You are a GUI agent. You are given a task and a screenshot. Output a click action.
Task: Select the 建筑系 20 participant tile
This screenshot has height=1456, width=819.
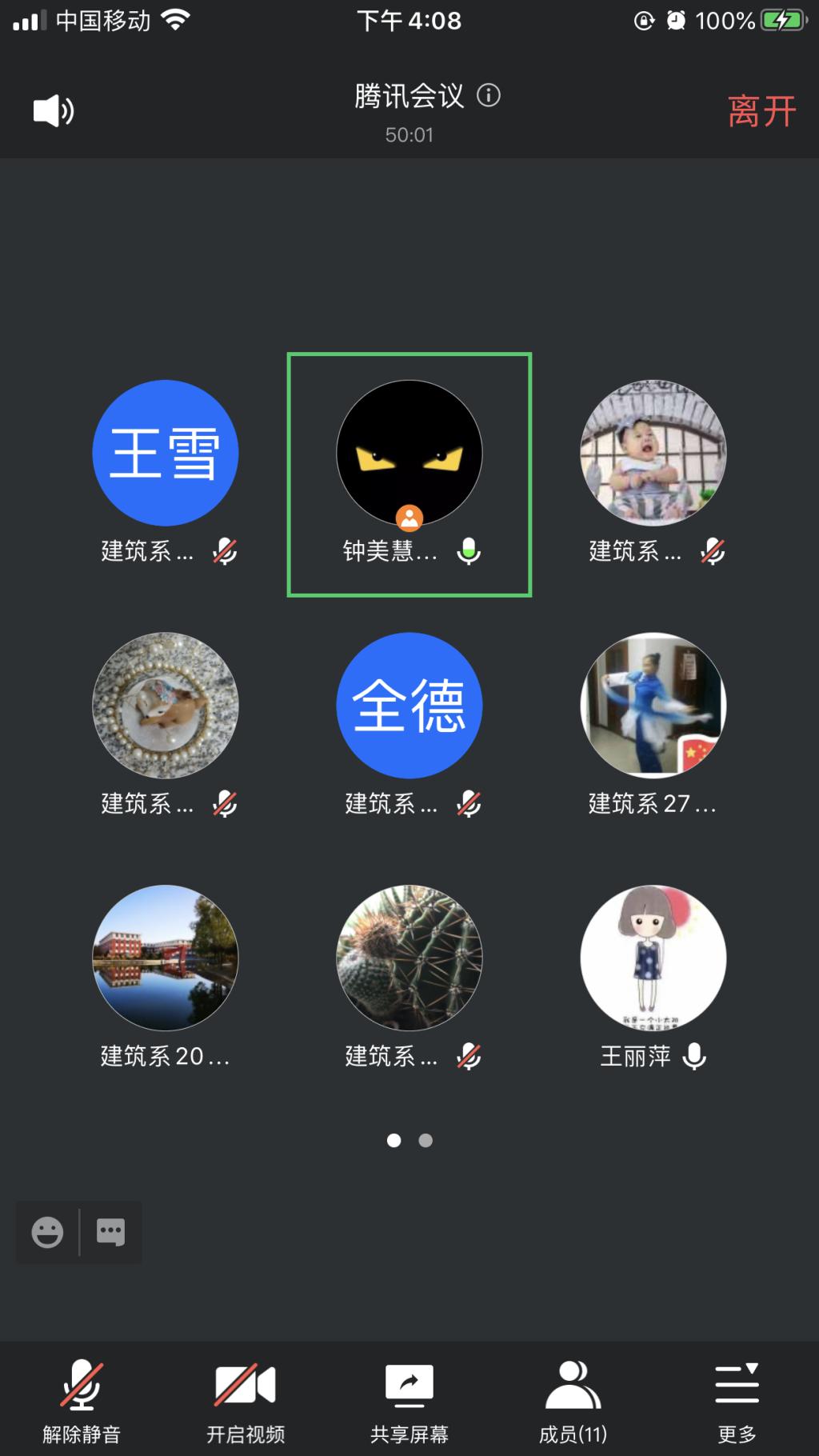point(166,958)
